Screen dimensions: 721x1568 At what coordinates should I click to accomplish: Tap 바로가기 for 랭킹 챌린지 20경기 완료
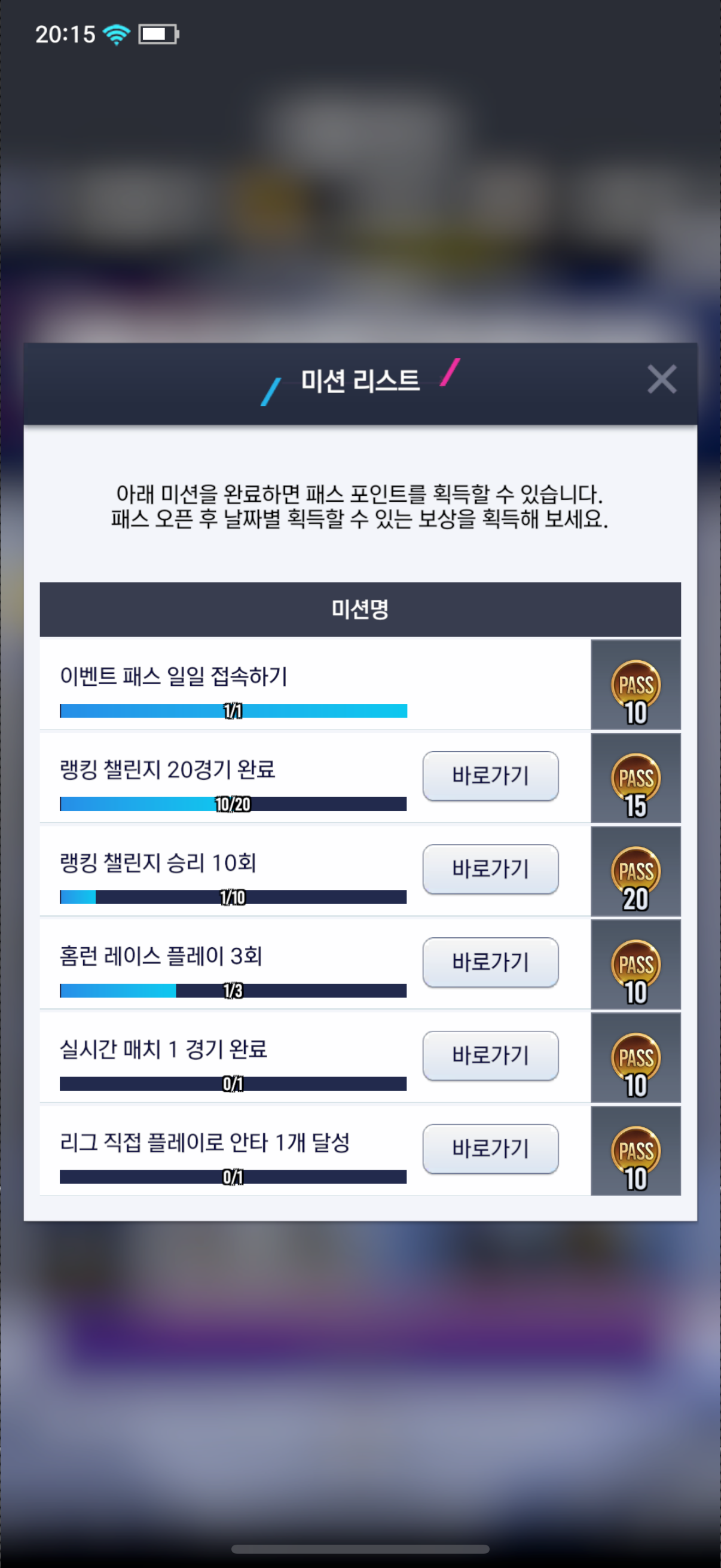tap(490, 776)
